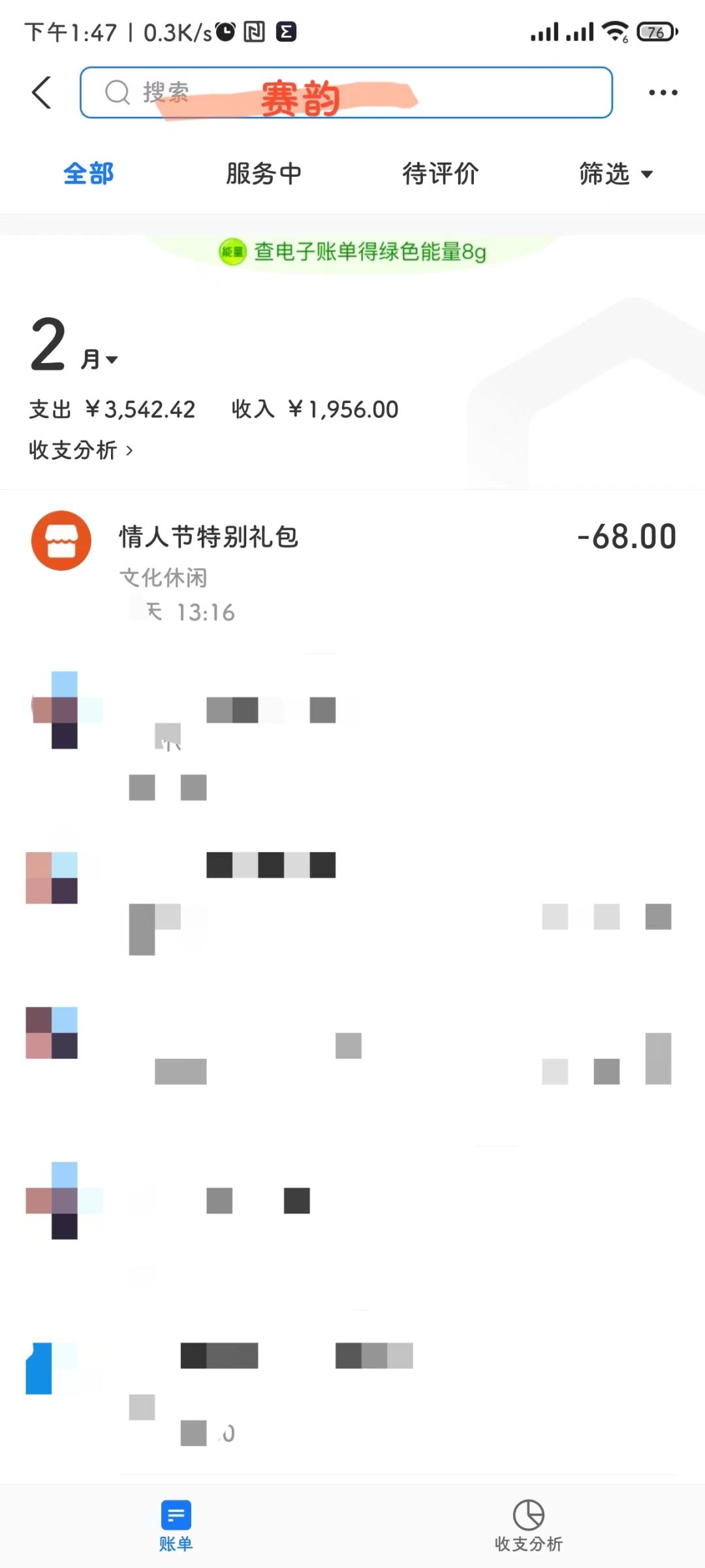The image size is (705, 1568).
Task: Tap the sigma notification icon in status bar
Action: coord(287,31)
